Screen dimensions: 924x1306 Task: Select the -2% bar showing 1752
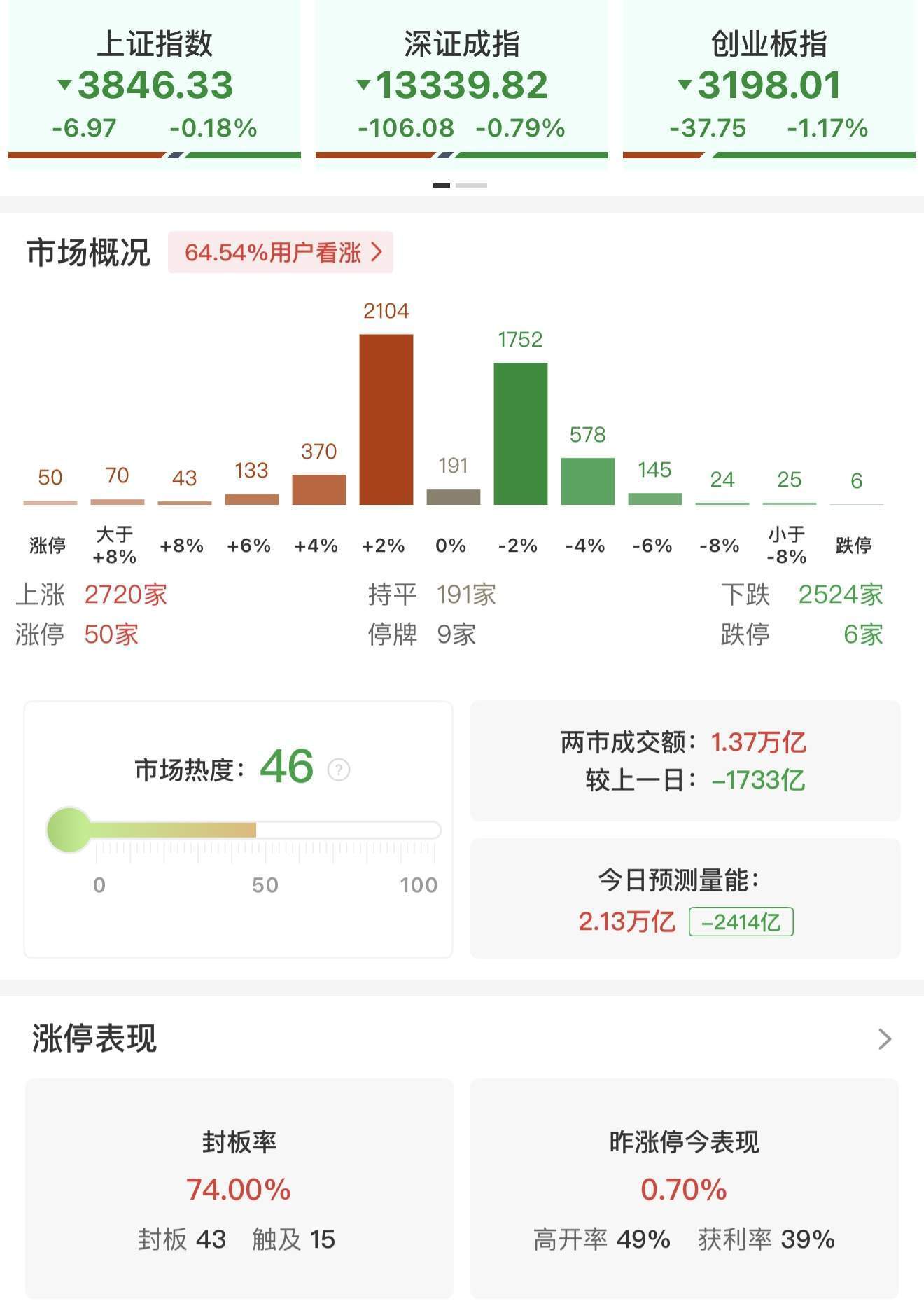tap(521, 434)
